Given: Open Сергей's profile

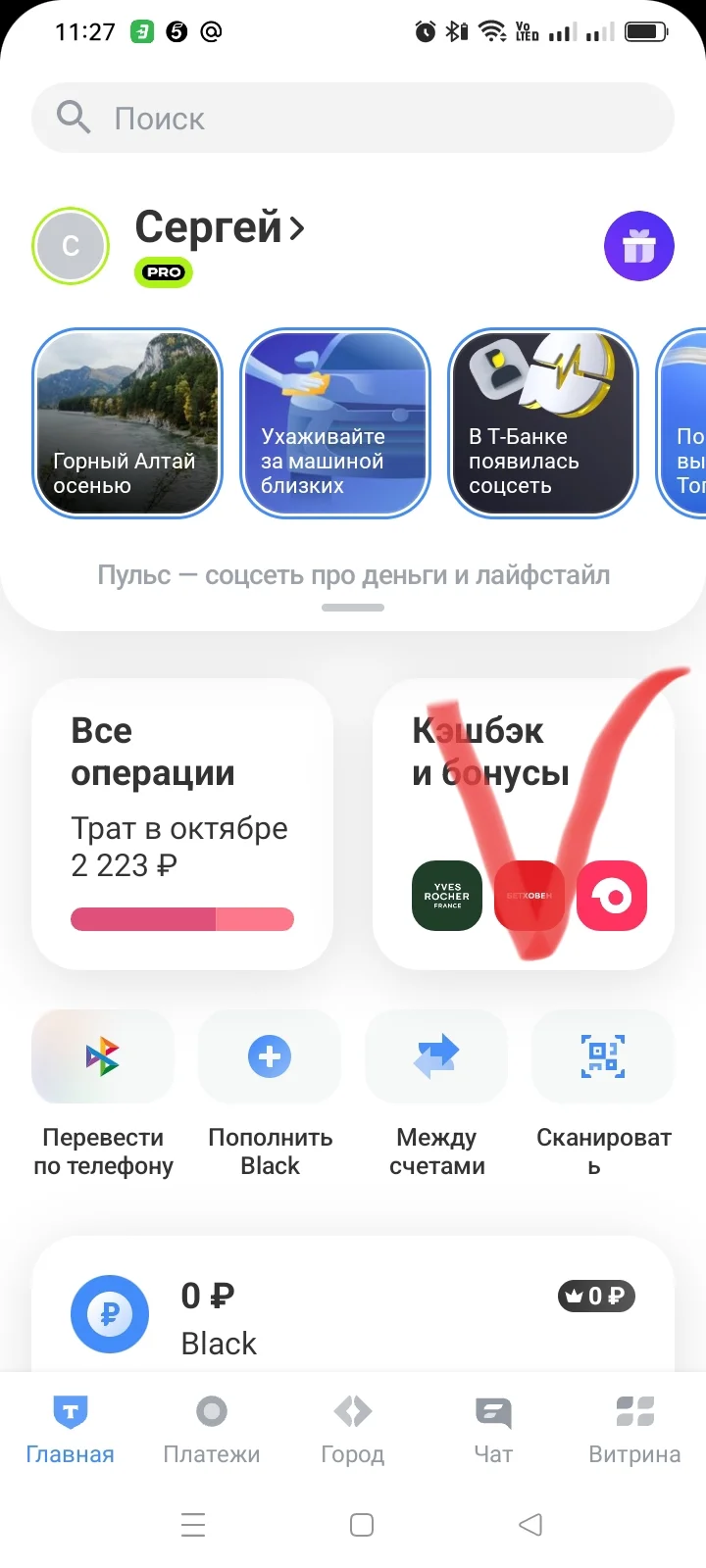Looking at the screenshot, I should [x=220, y=227].
